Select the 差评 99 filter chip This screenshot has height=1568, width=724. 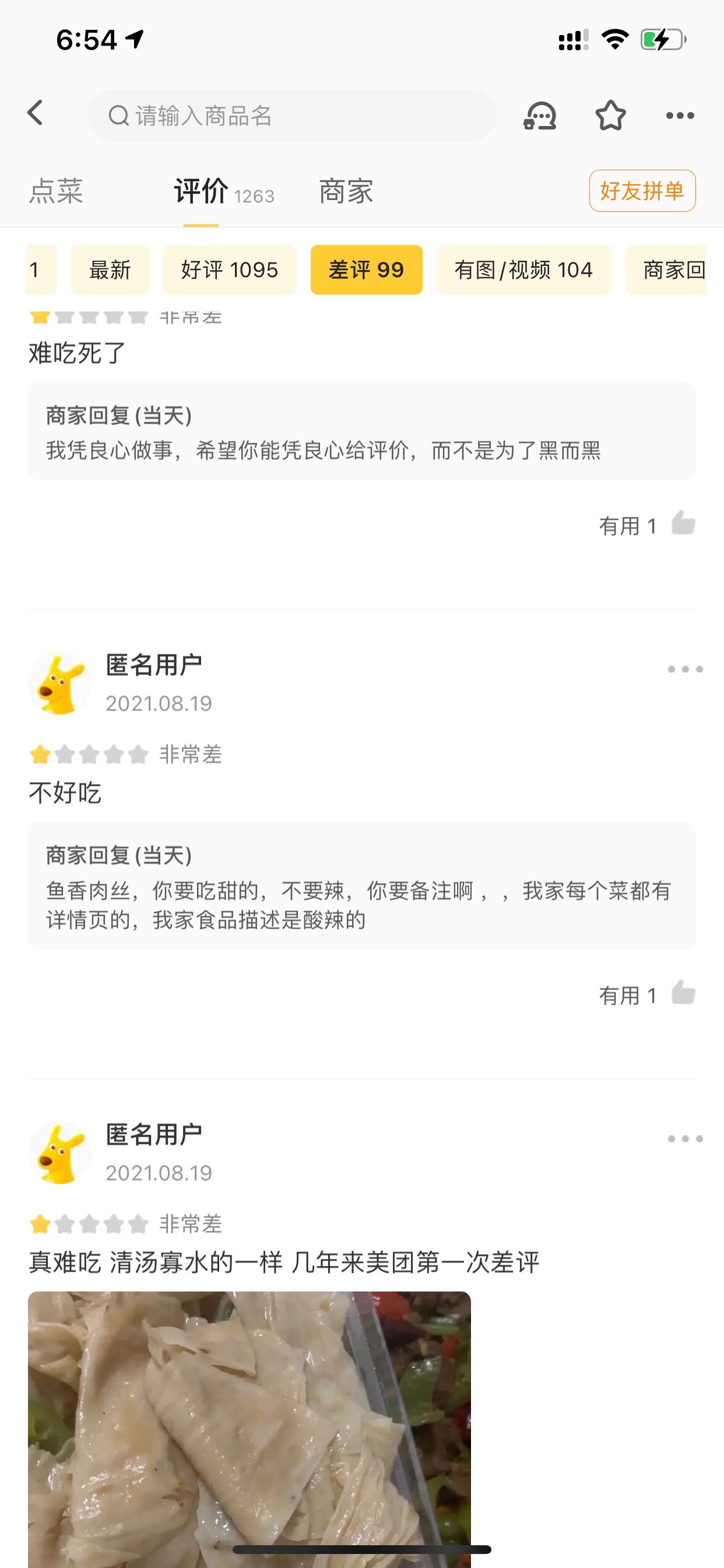(366, 269)
